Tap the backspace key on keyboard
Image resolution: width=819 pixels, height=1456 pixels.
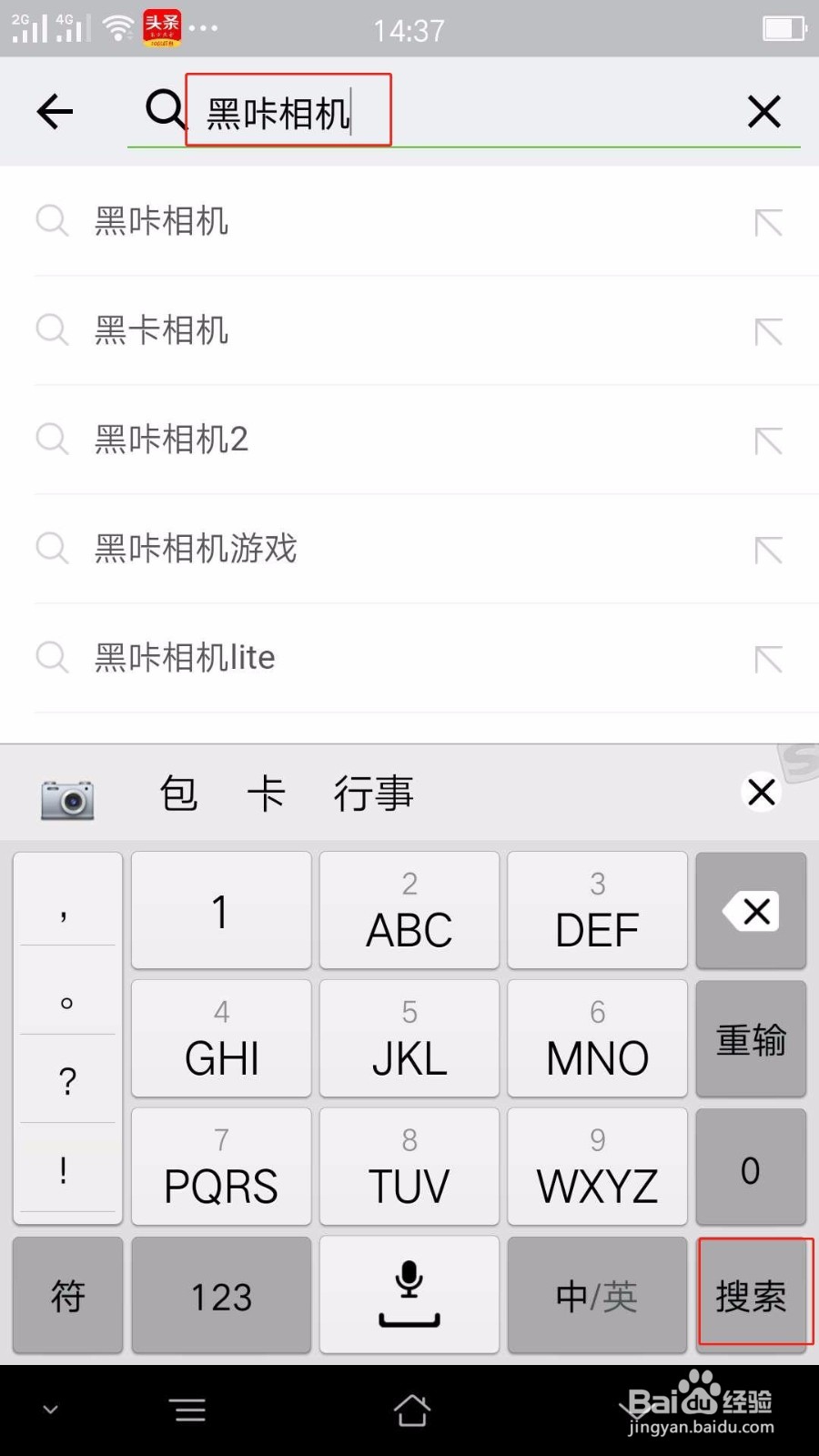pyautogui.click(x=751, y=910)
